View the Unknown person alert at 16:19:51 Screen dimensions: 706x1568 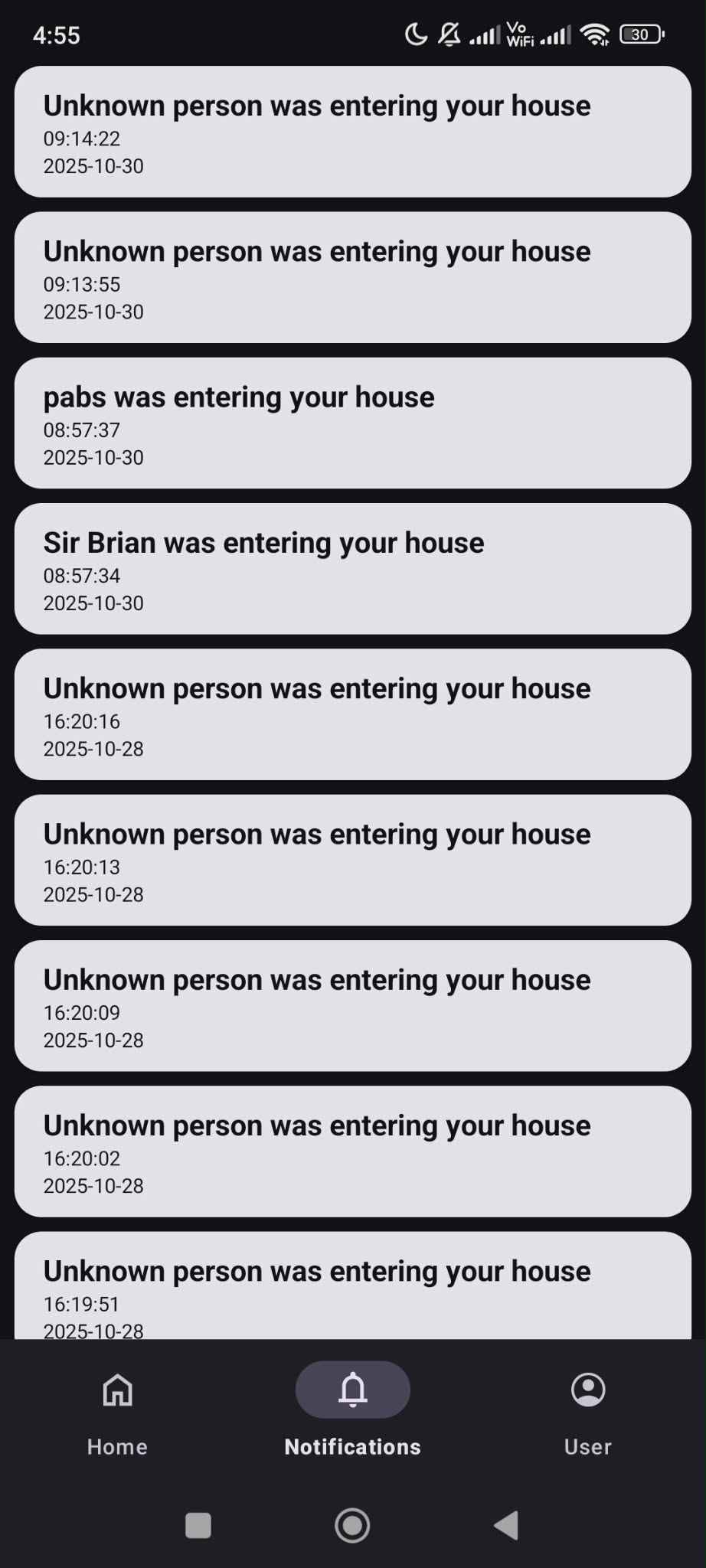pyautogui.click(x=352, y=1286)
